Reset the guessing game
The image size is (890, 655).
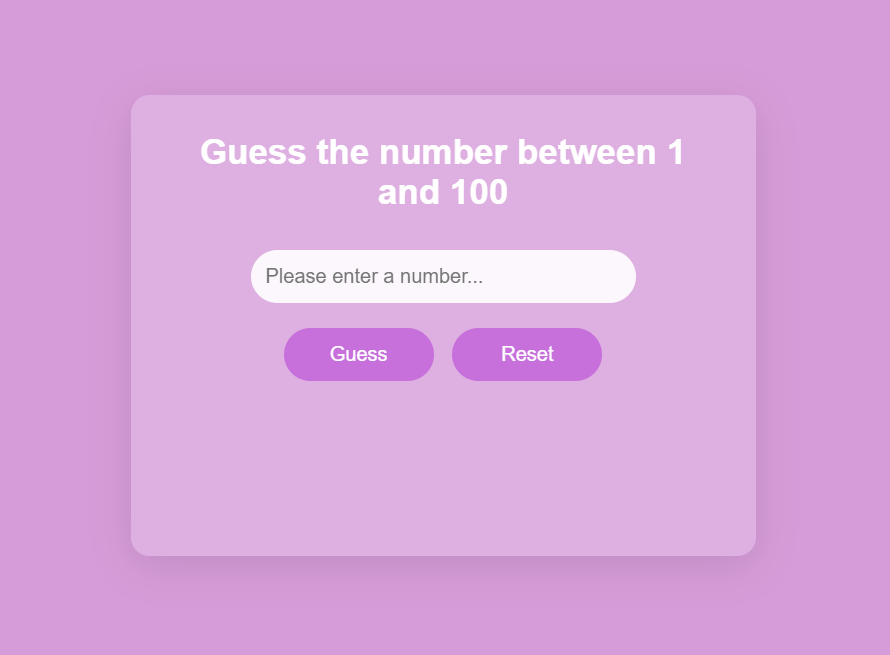526,354
